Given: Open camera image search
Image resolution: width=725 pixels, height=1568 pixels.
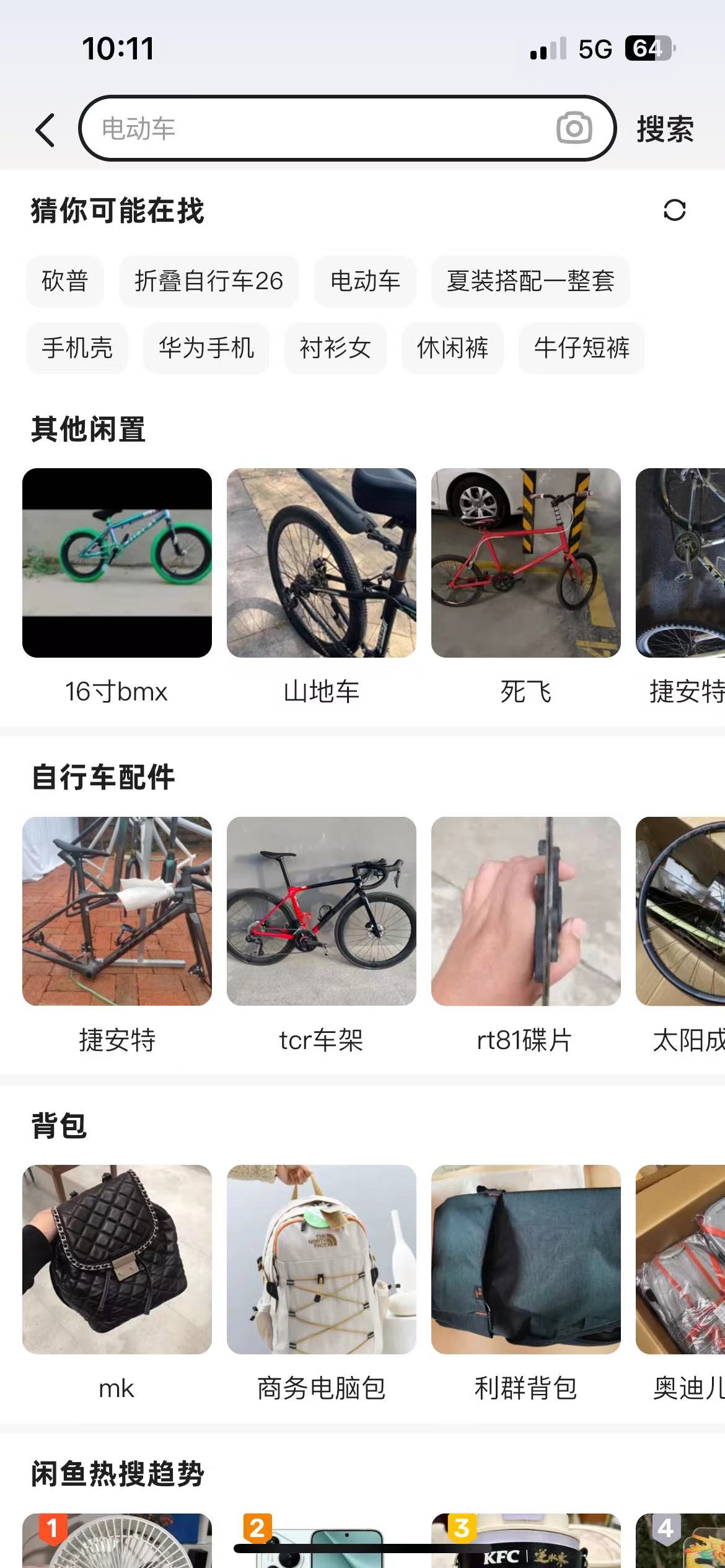Looking at the screenshot, I should [x=574, y=128].
